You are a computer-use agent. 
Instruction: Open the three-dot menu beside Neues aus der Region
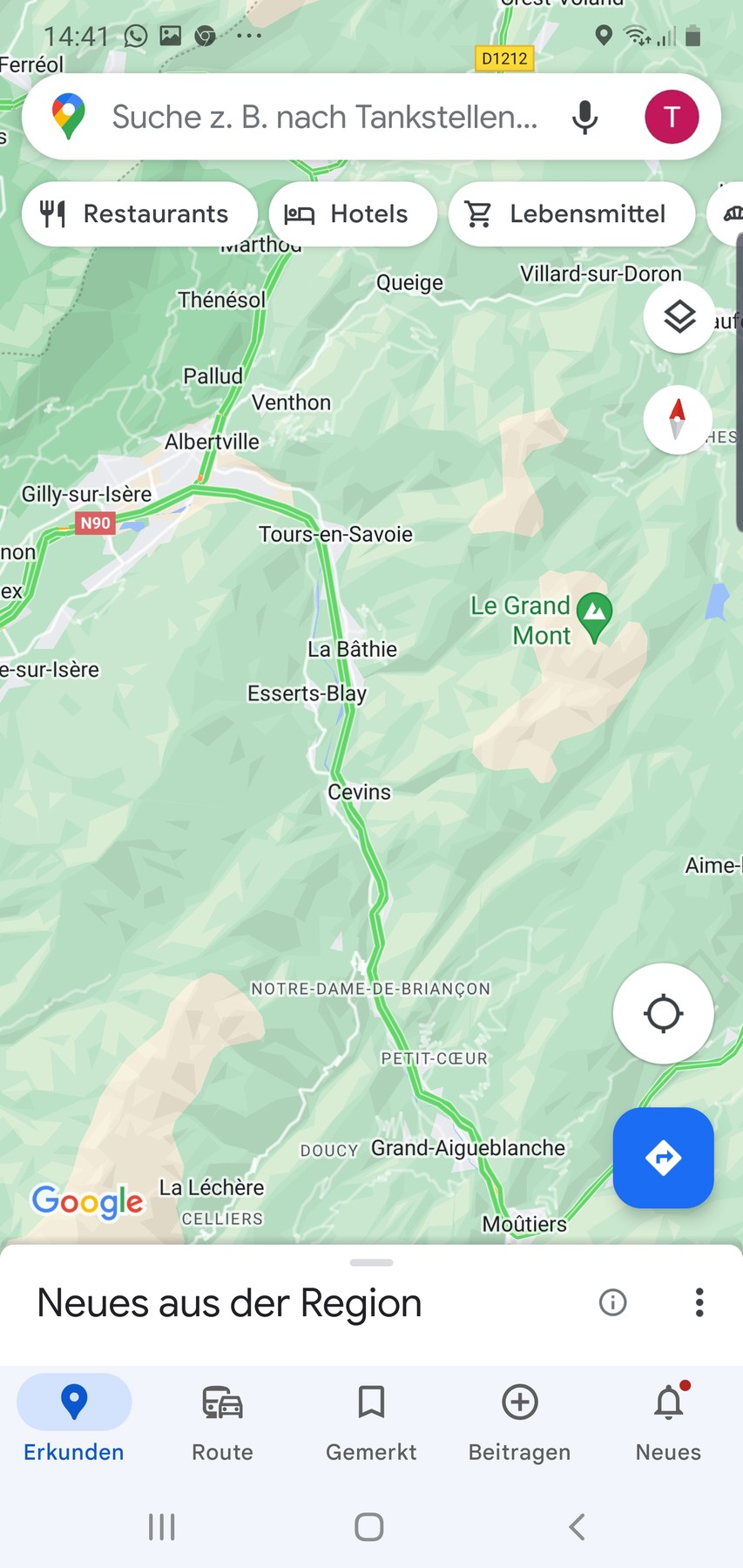point(699,1302)
